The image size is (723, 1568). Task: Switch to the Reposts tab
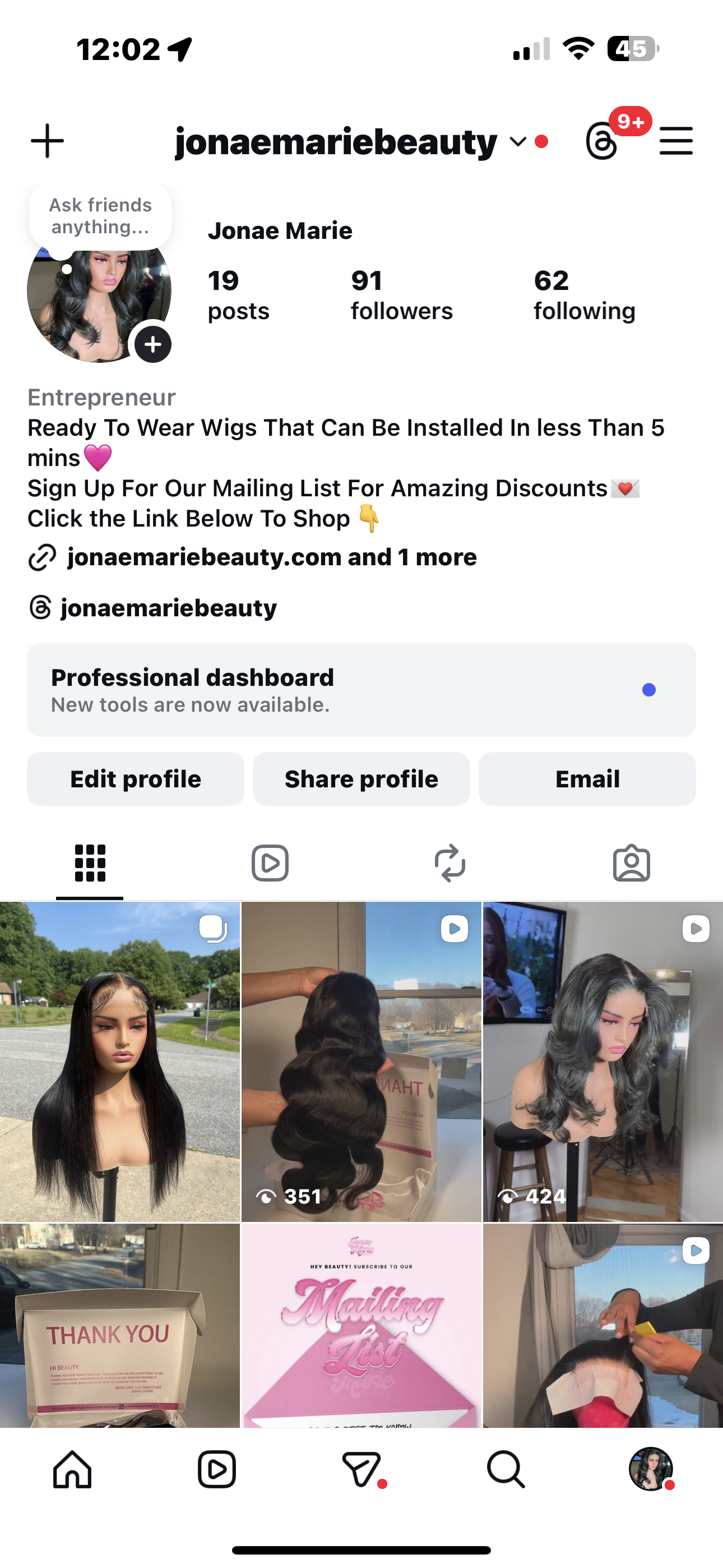[x=451, y=863]
